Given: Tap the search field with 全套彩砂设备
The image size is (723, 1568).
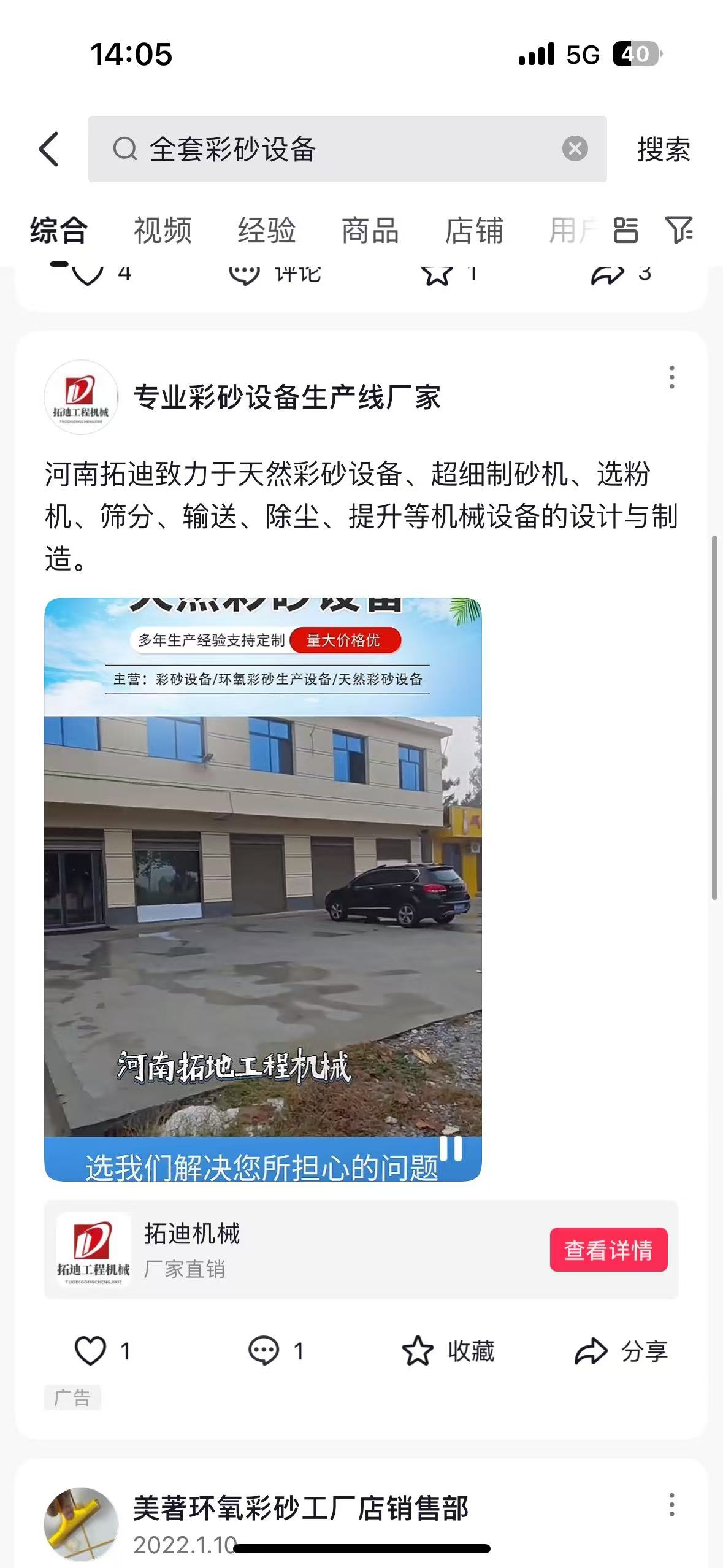Looking at the screenshot, I should 348,149.
